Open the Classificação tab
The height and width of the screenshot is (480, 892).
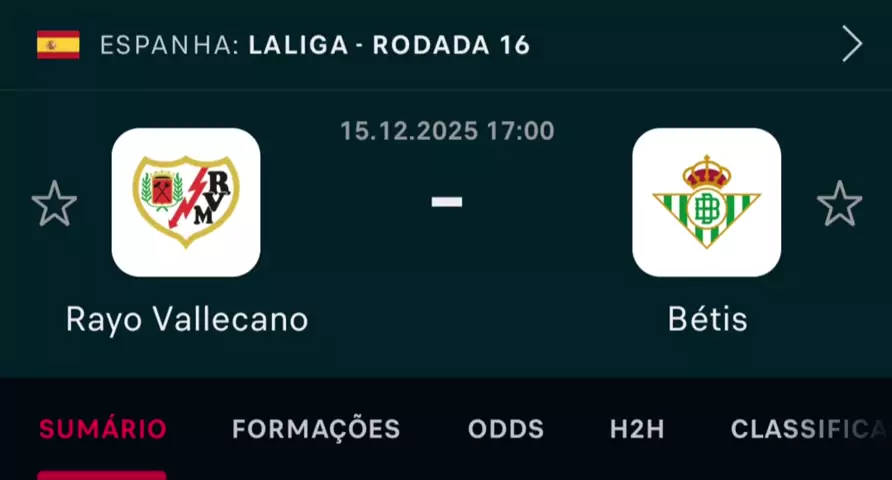808,429
